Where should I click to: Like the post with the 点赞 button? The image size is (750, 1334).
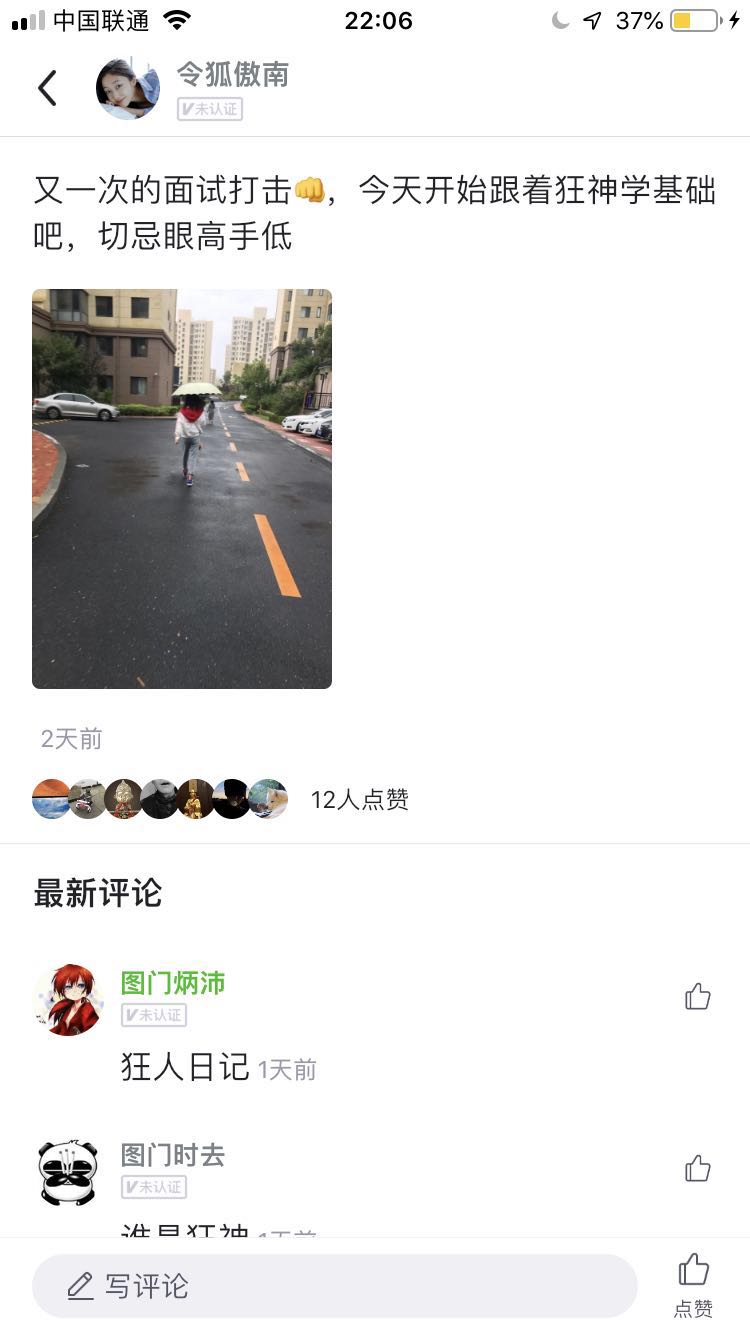693,1284
